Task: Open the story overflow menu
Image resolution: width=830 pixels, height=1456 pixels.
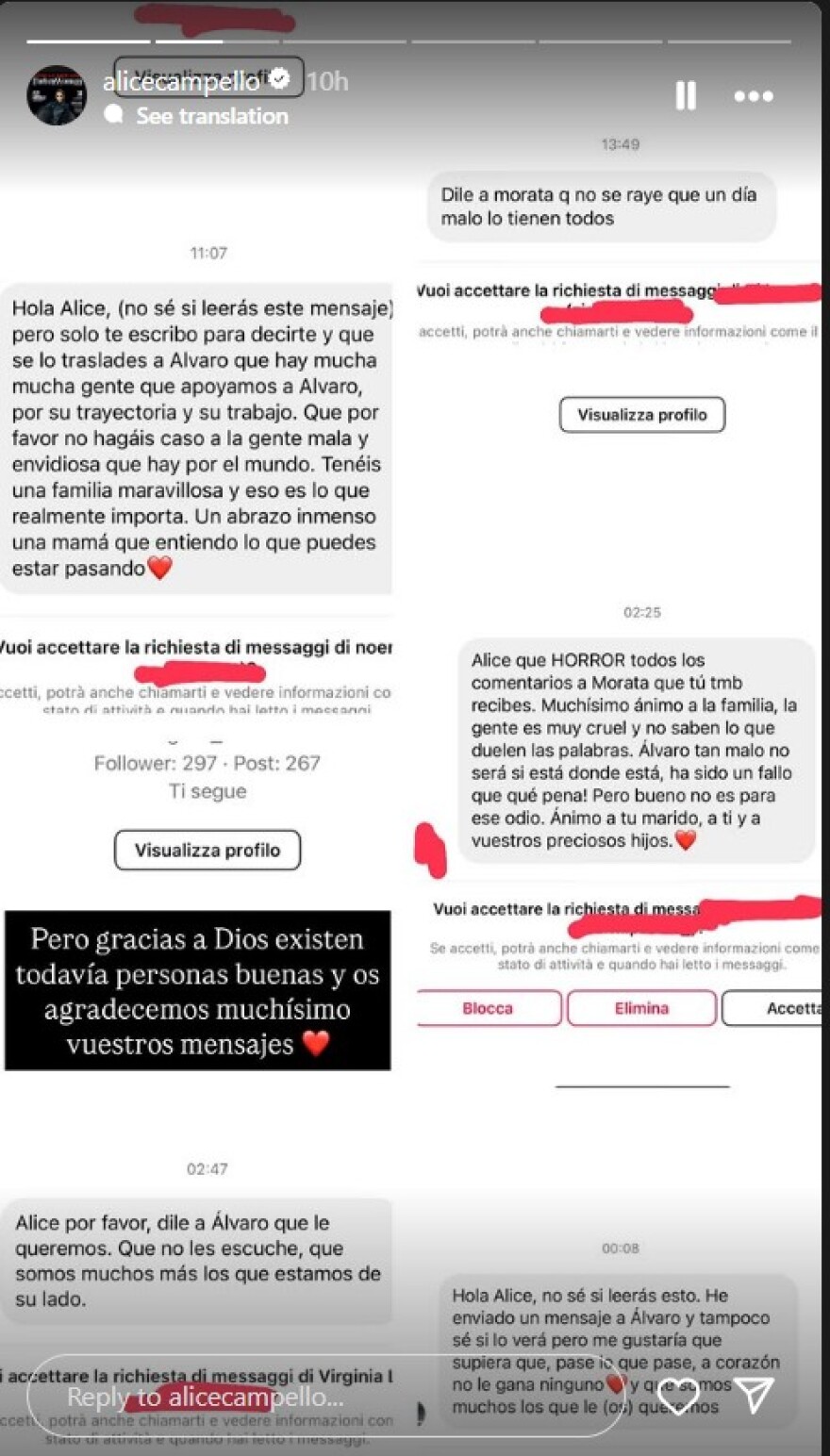Action: [x=754, y=96]
